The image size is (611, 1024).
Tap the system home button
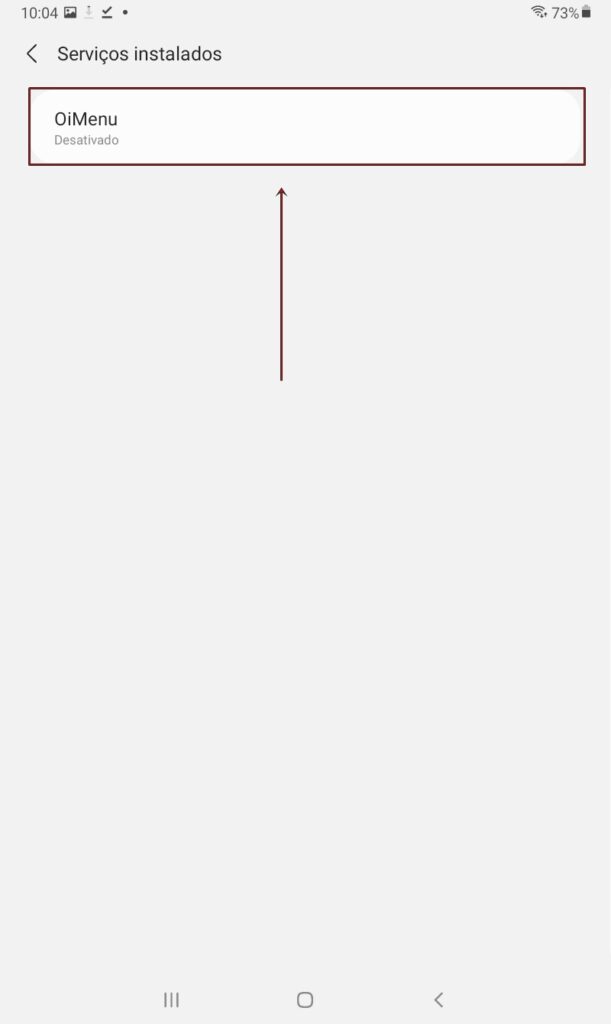click(x=305, y=999)
